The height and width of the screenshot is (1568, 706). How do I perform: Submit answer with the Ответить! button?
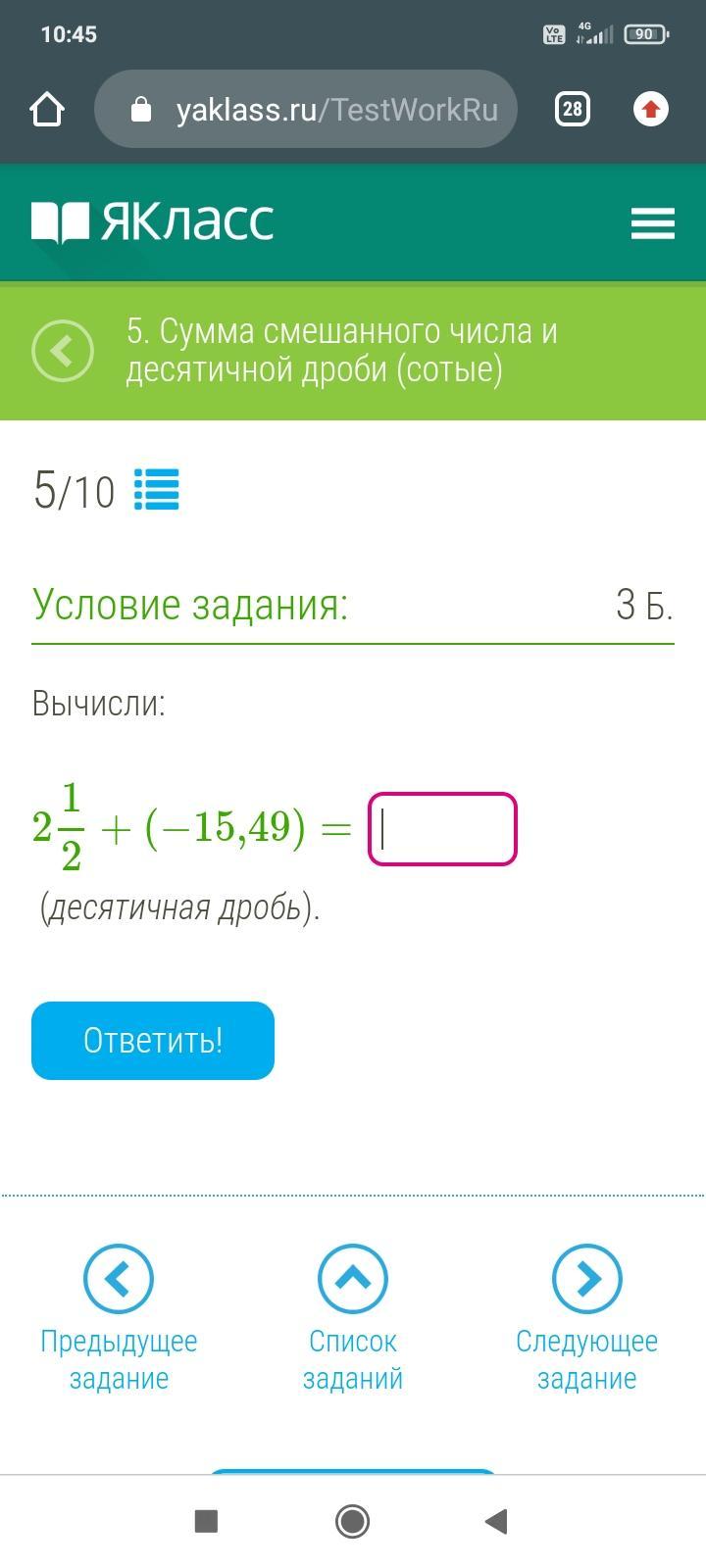tap(153, 1040)
